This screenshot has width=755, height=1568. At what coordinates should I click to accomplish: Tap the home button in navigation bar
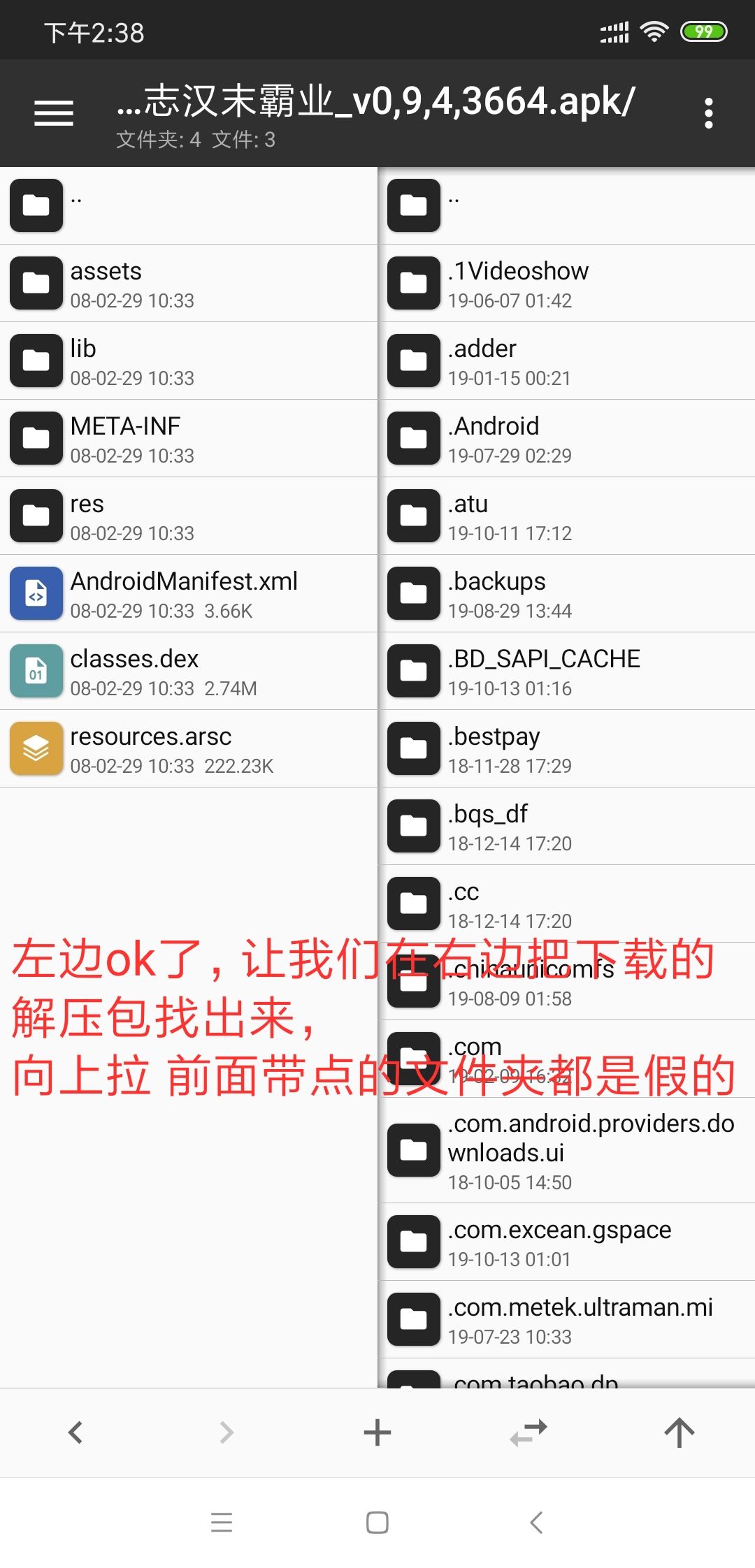point(377,1523)
